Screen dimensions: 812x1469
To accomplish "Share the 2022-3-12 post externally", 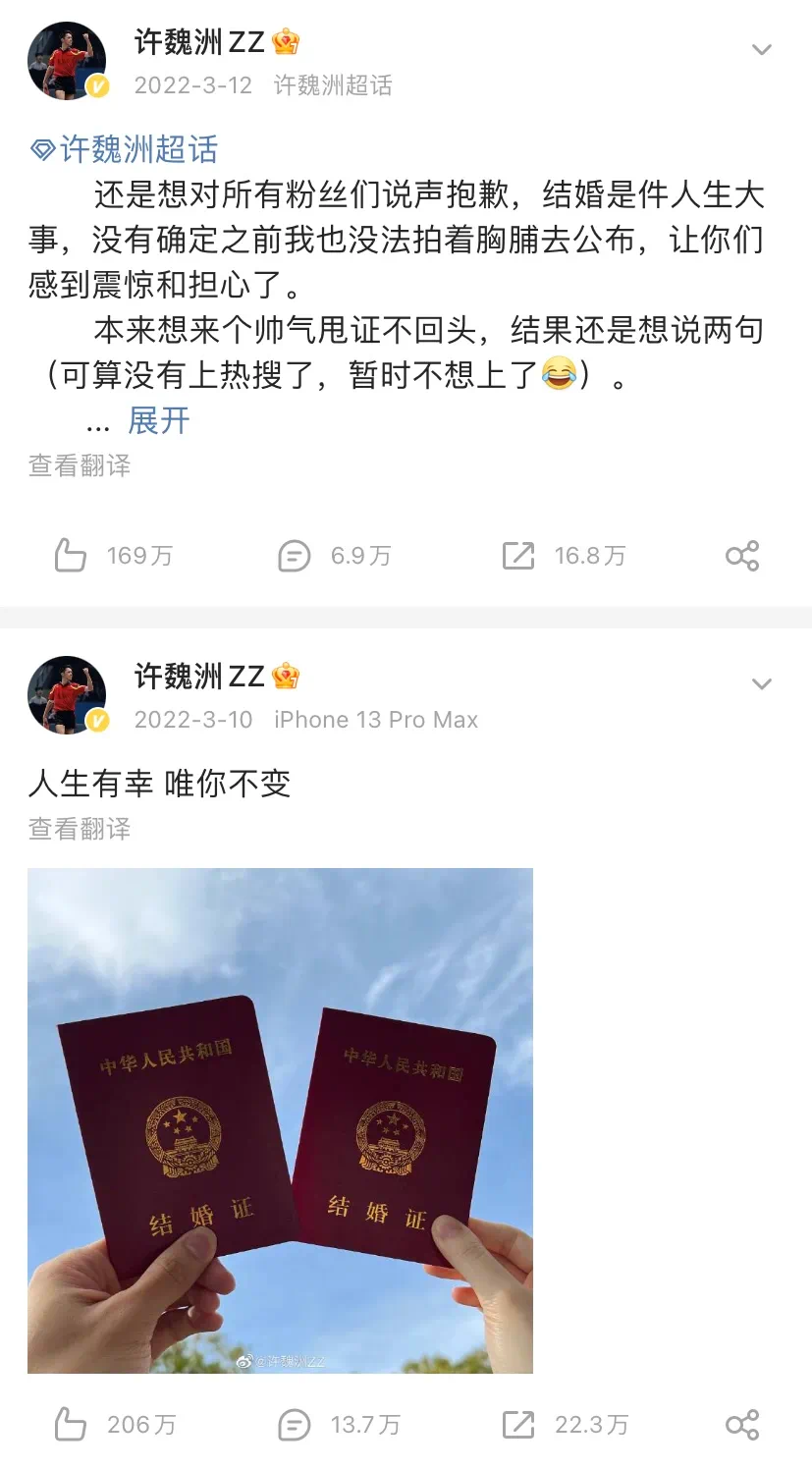I will tap(742, 556).
